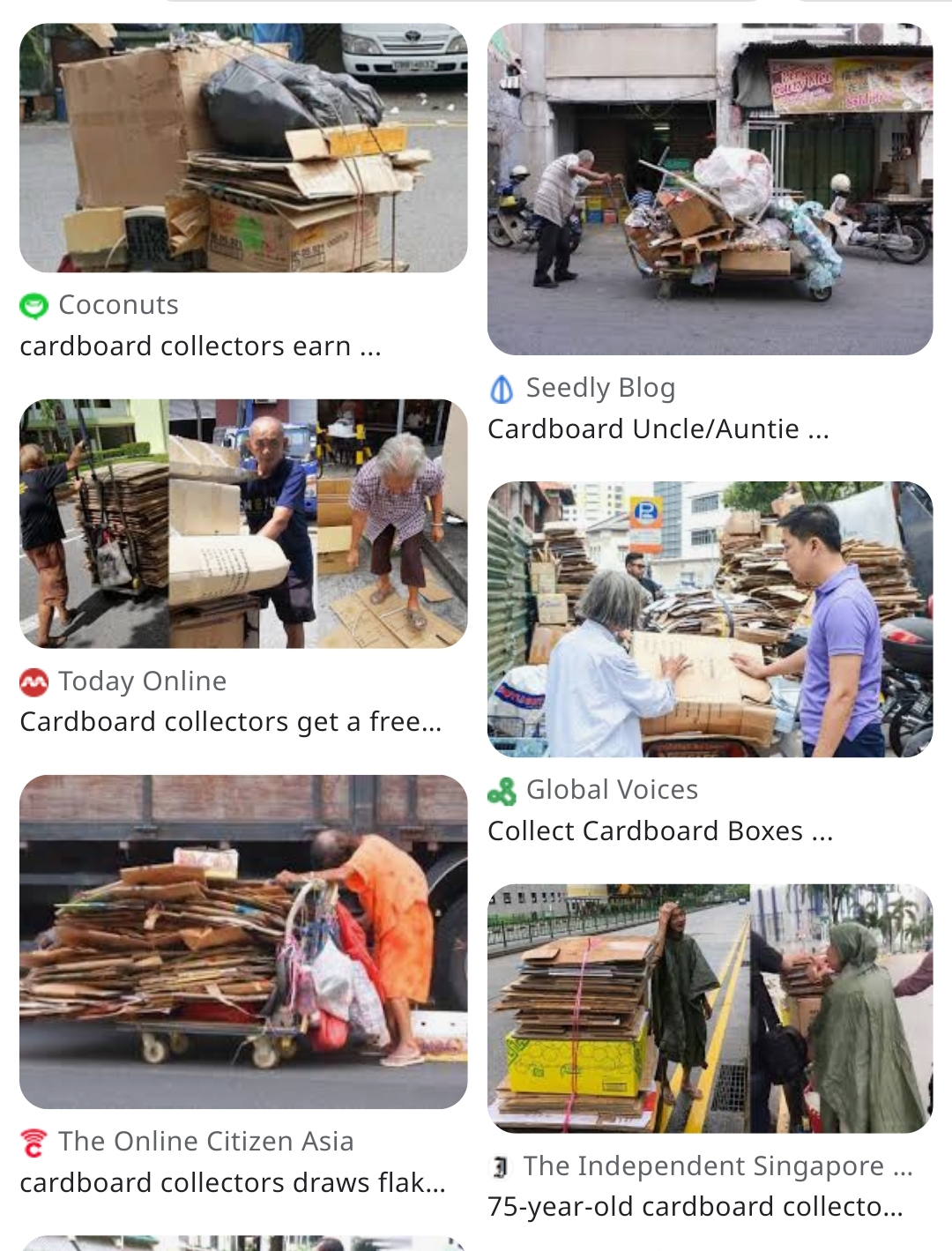Open the Today Online cardboard collectors result
The image size is (952, 1251).
pyautogui.click(x=243, y=524)
